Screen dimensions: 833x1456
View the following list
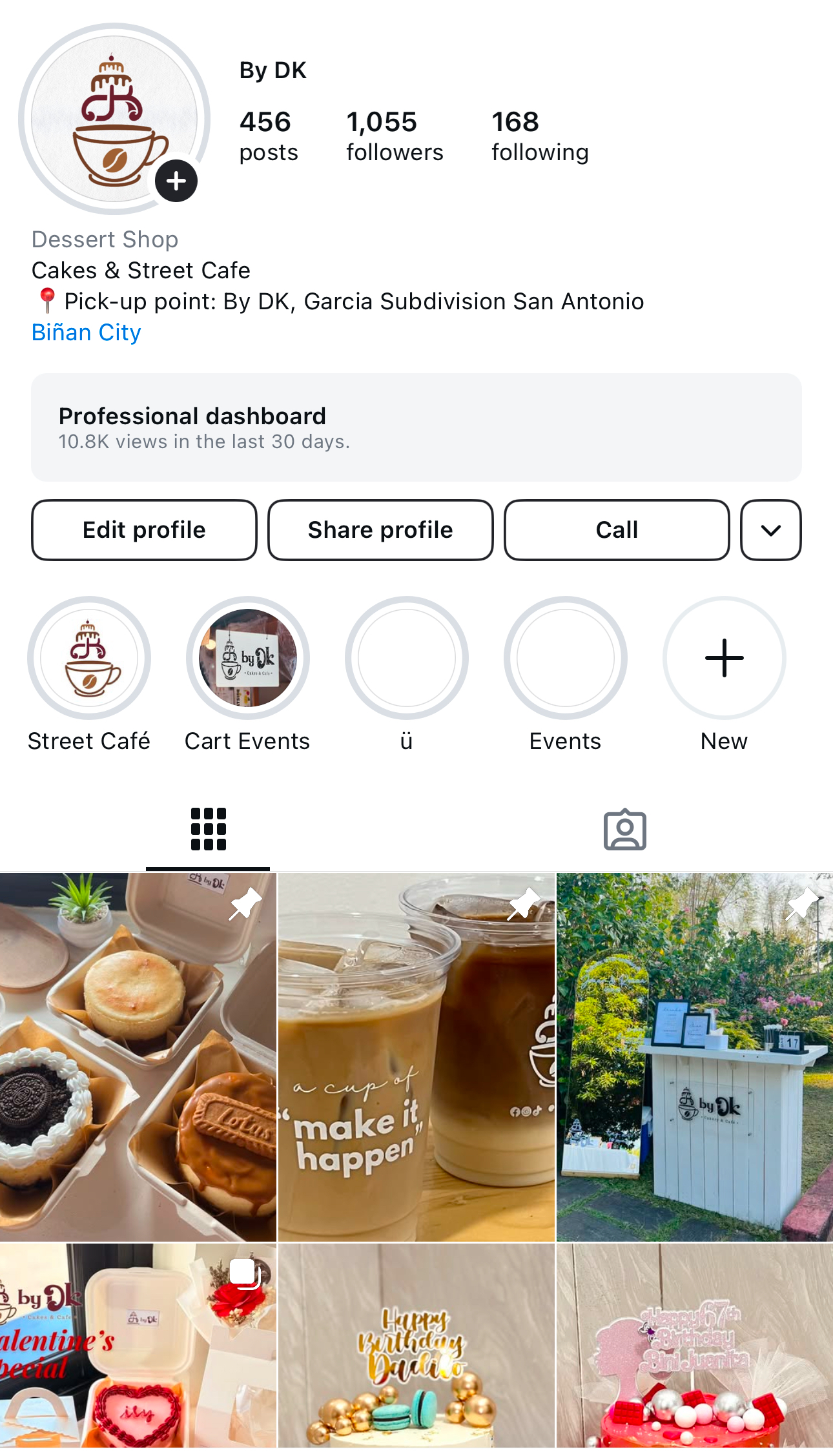(x=540, y=136)
